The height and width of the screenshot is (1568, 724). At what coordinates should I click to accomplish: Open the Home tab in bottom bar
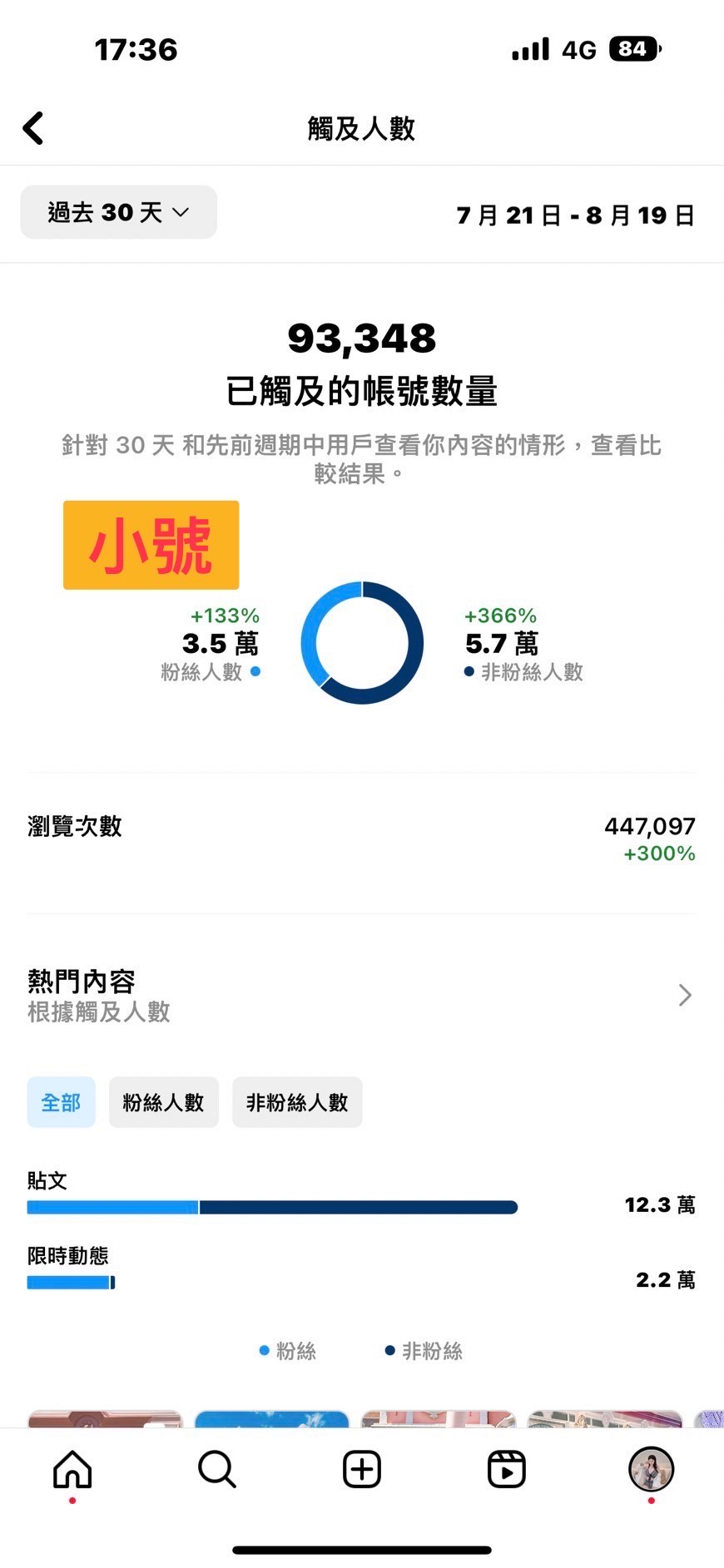(72, 1469)
